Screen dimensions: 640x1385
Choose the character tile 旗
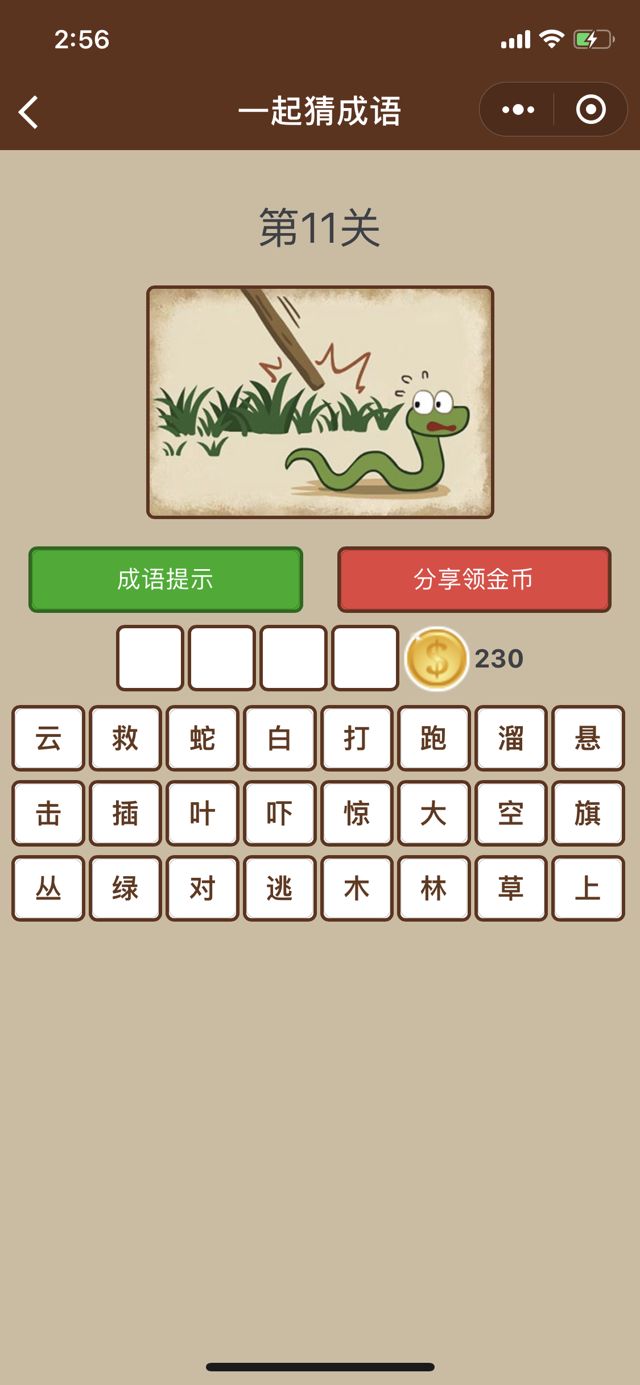(588, 813)
